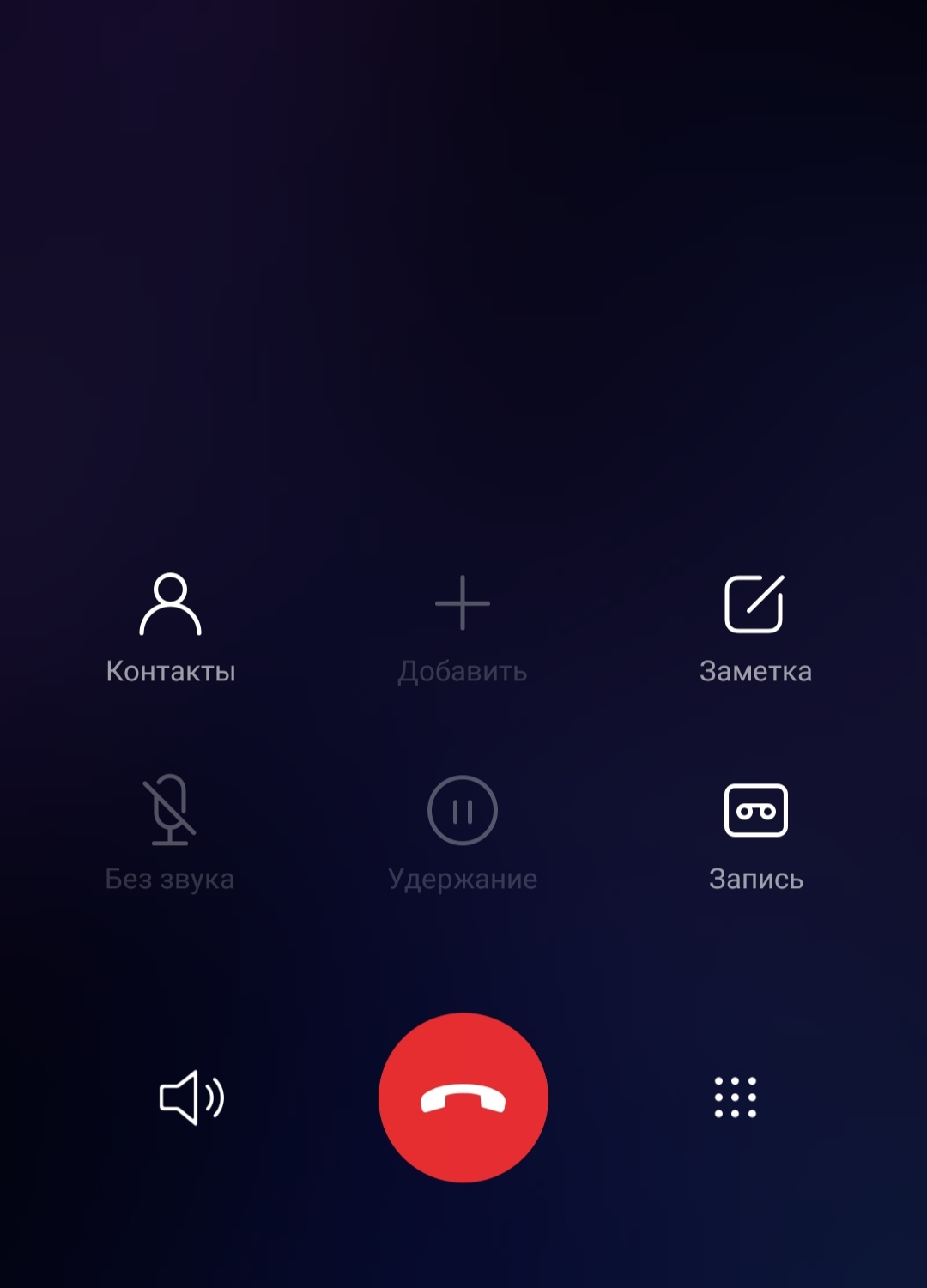
Task: Tap Добавить to add a call
Action: tap(463, 626)
